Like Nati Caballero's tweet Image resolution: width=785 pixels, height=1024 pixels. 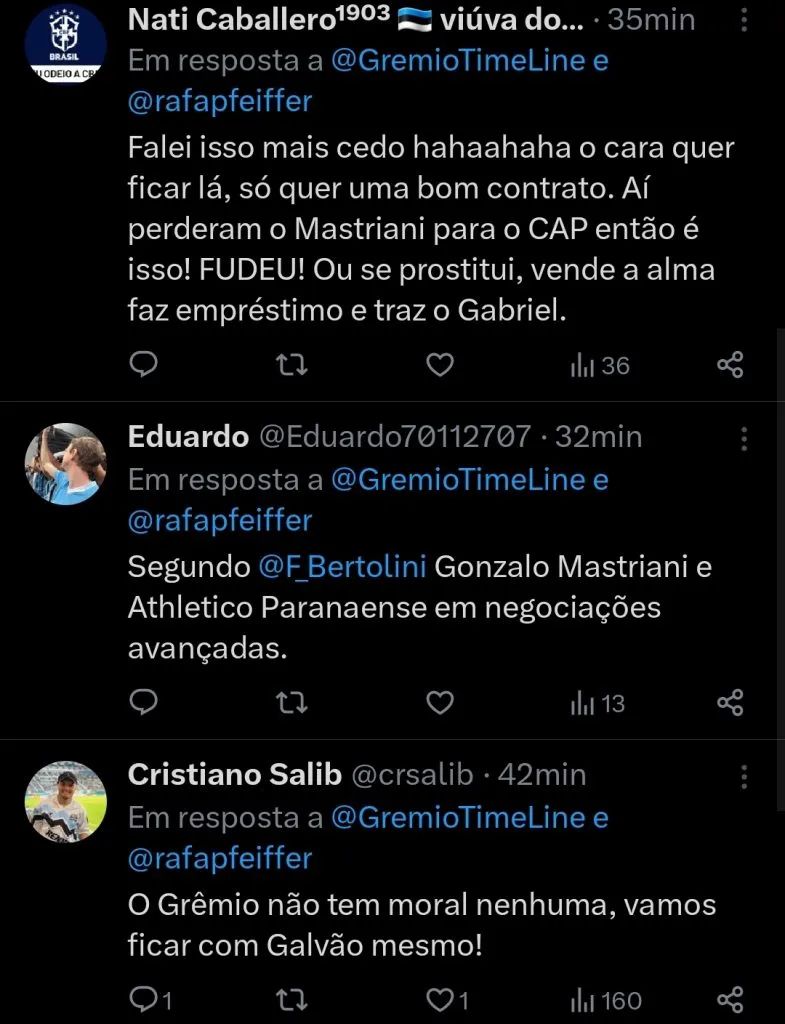coord(440,365)
